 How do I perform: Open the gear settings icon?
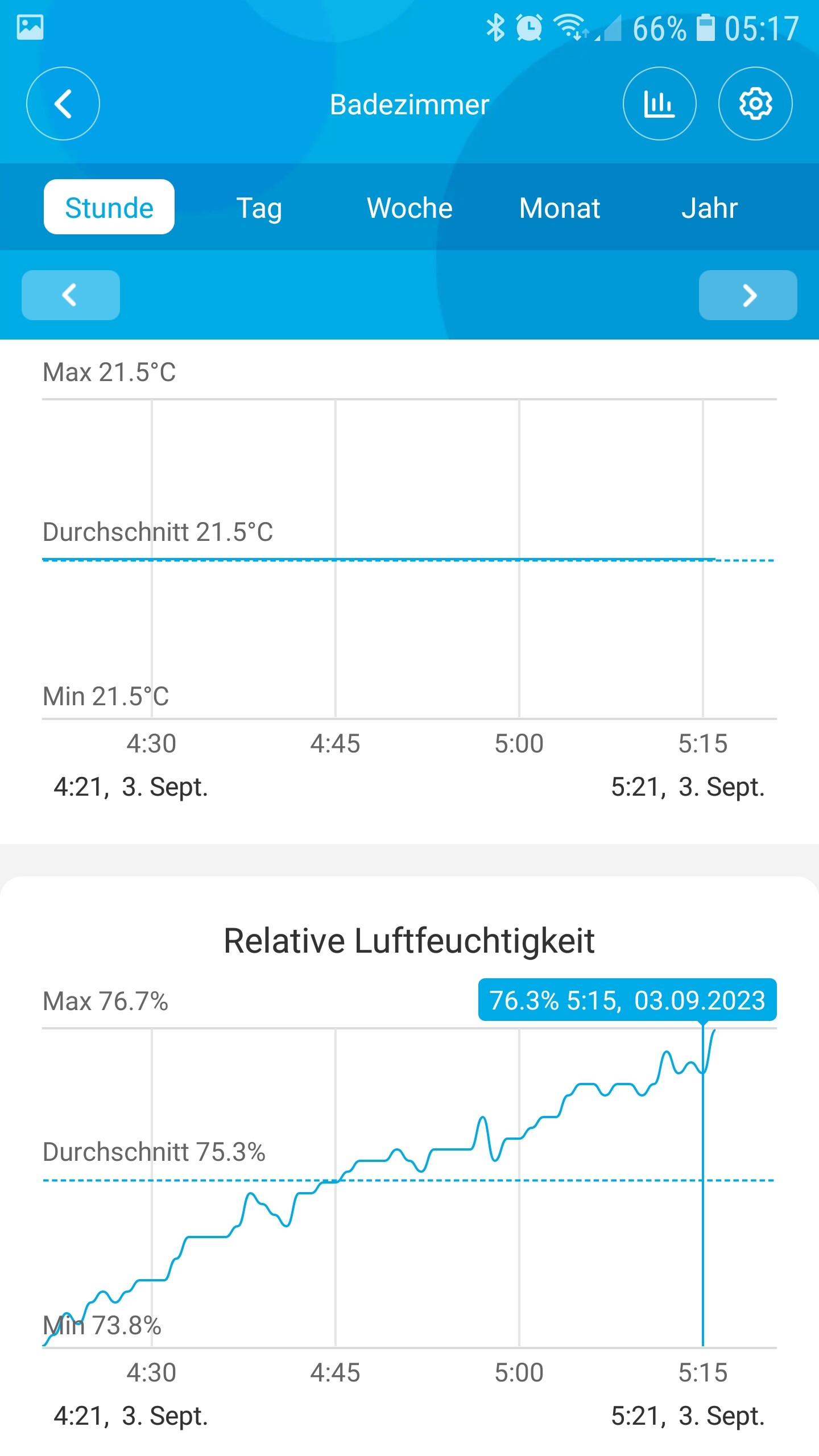coord(755,104)
